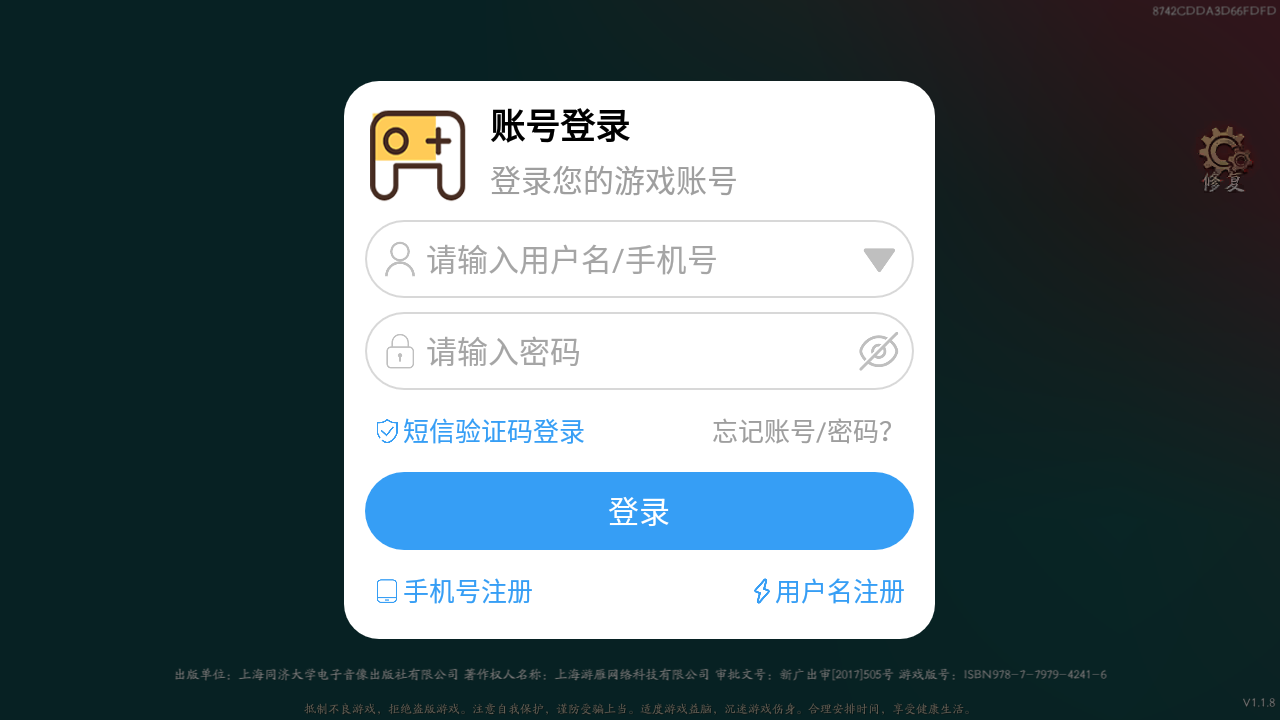Open phone number registration (手机号注册)
Viewport: 1280px width, 720px height.
455,592
